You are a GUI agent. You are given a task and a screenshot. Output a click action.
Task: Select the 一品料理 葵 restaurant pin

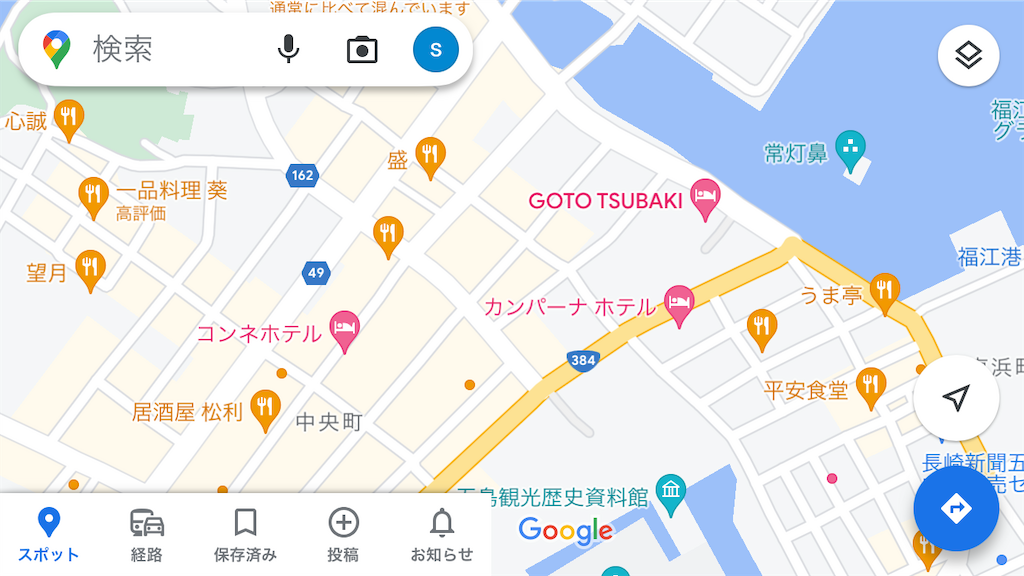pos(94,195)
